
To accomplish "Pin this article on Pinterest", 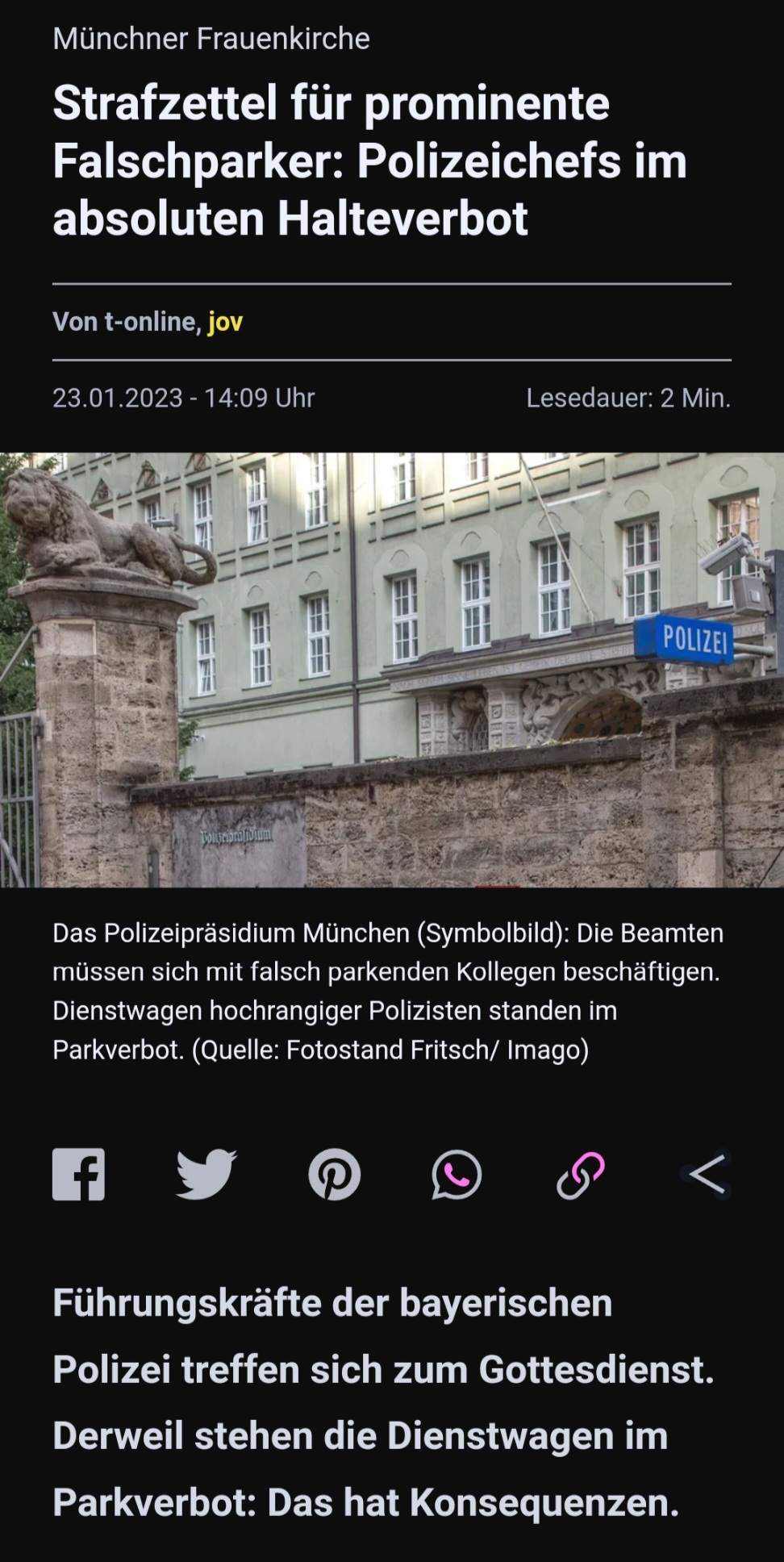I will 334,1174.
